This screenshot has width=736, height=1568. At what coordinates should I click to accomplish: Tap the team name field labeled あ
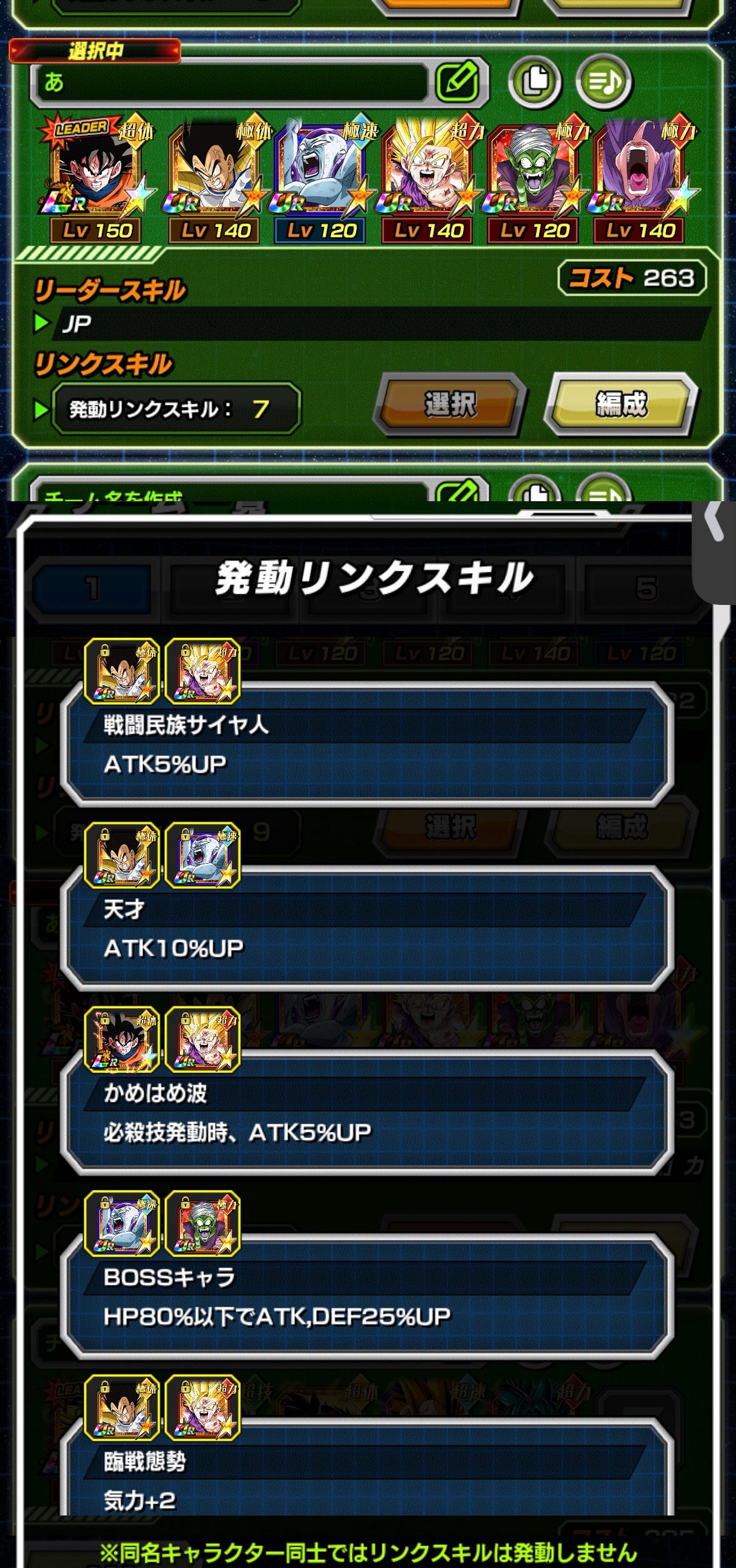(x=231, y=81)
